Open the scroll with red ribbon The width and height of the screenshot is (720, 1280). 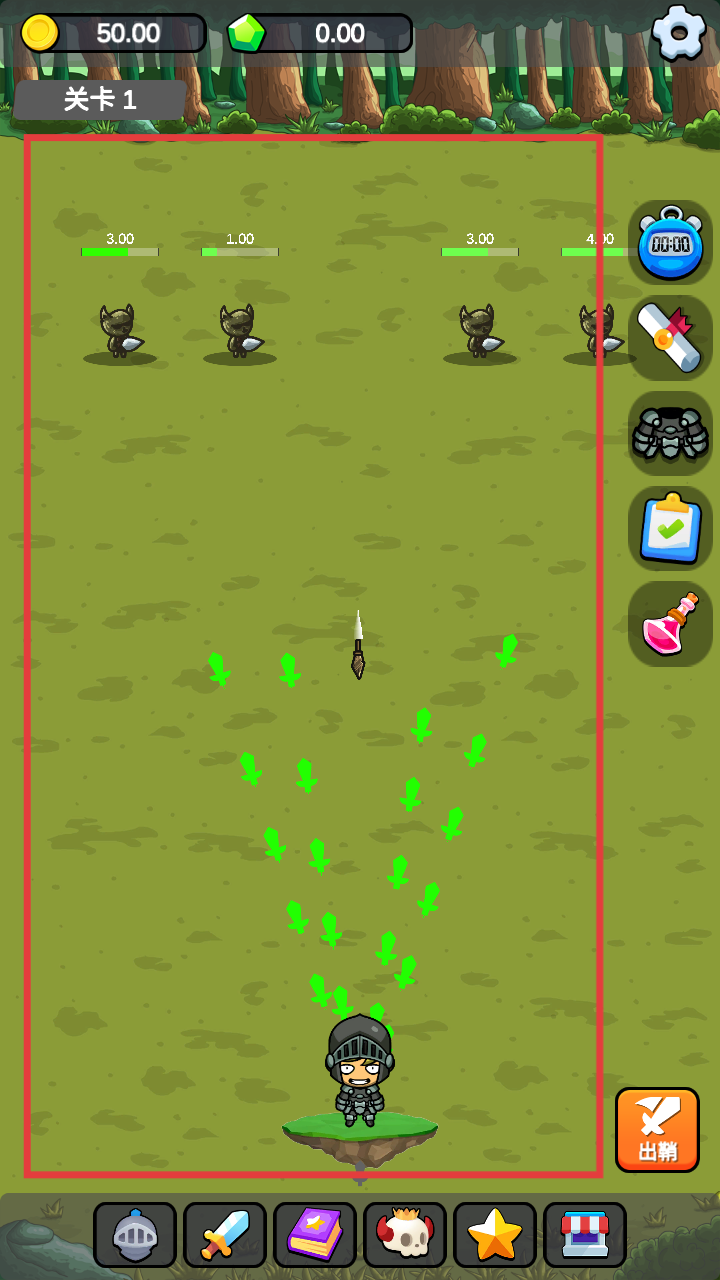tap(670, 337)
